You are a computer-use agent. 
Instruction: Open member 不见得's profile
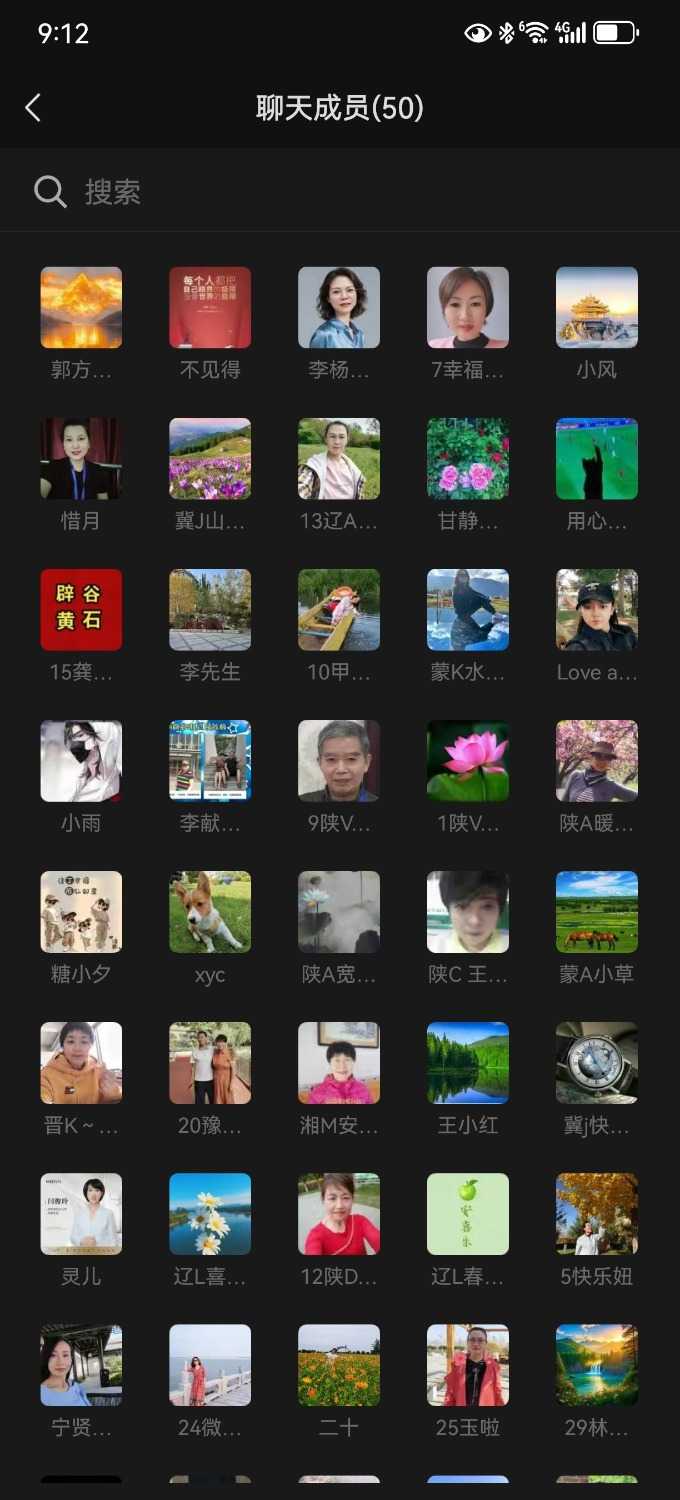click(210, 308)
